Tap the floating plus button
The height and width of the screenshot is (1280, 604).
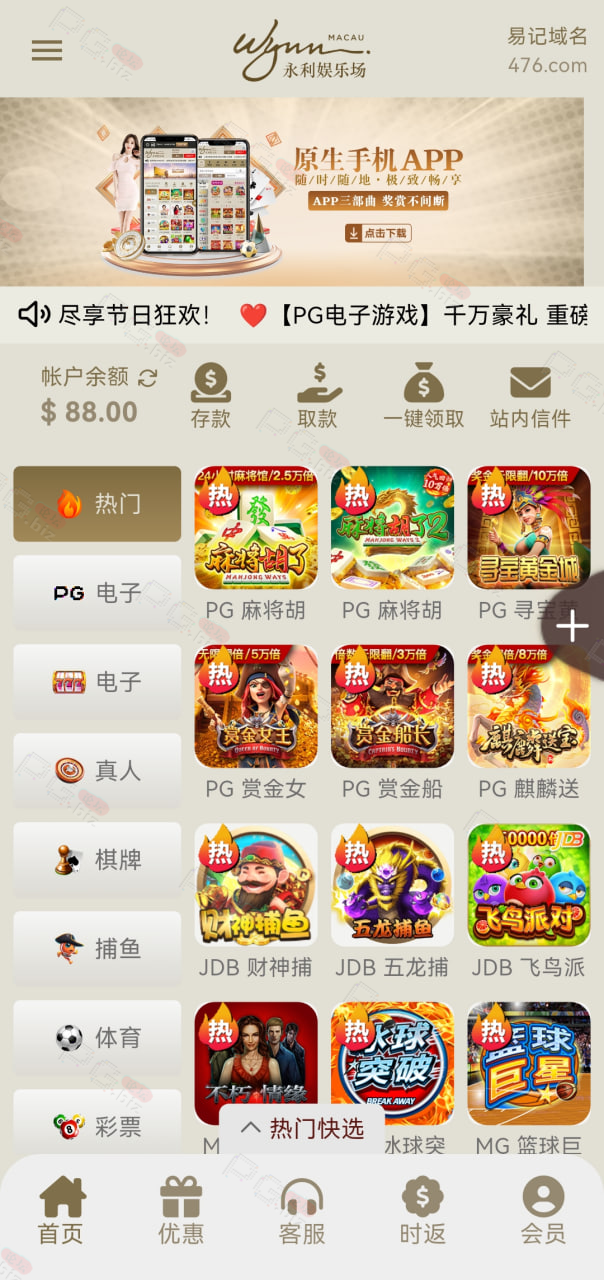[x=573, y=627]
